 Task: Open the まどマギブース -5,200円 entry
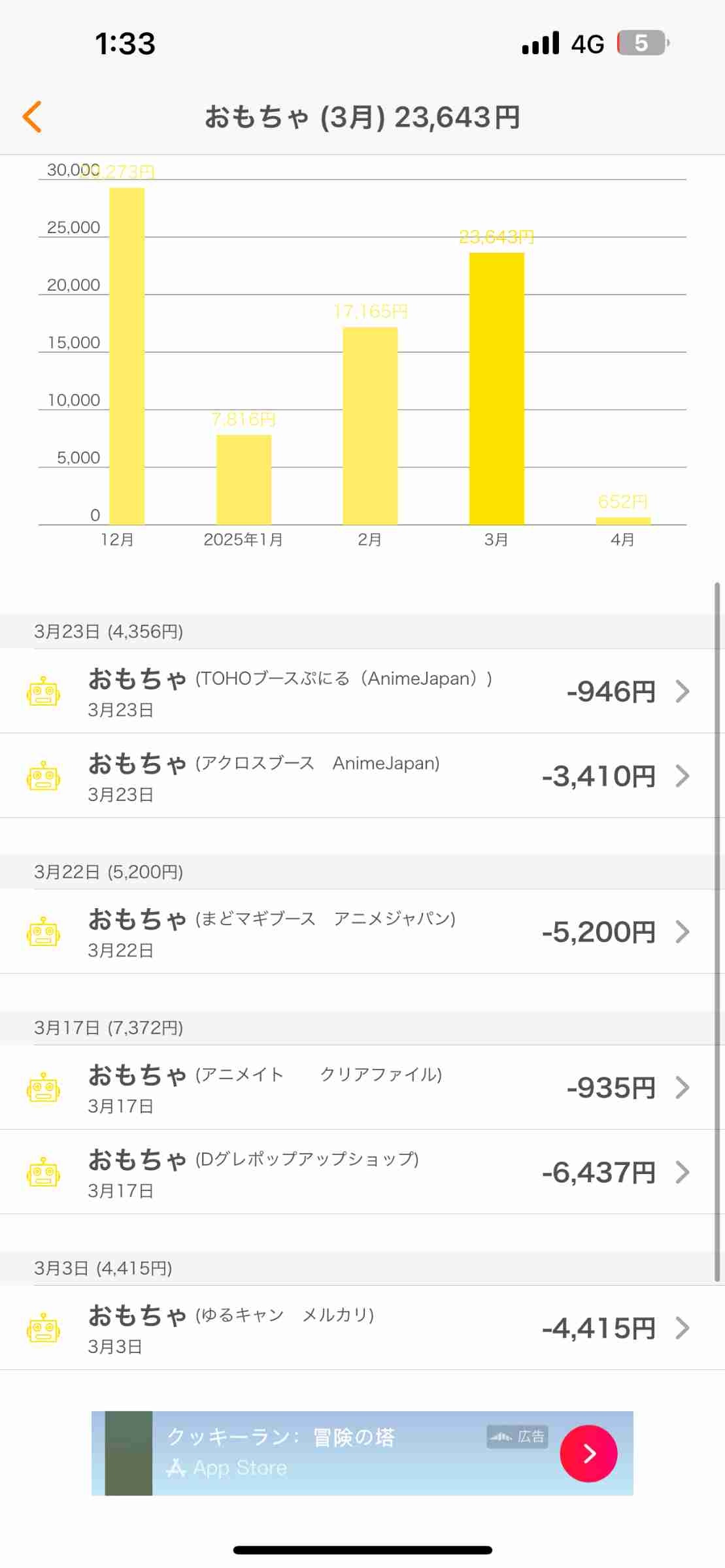point(362,932)
